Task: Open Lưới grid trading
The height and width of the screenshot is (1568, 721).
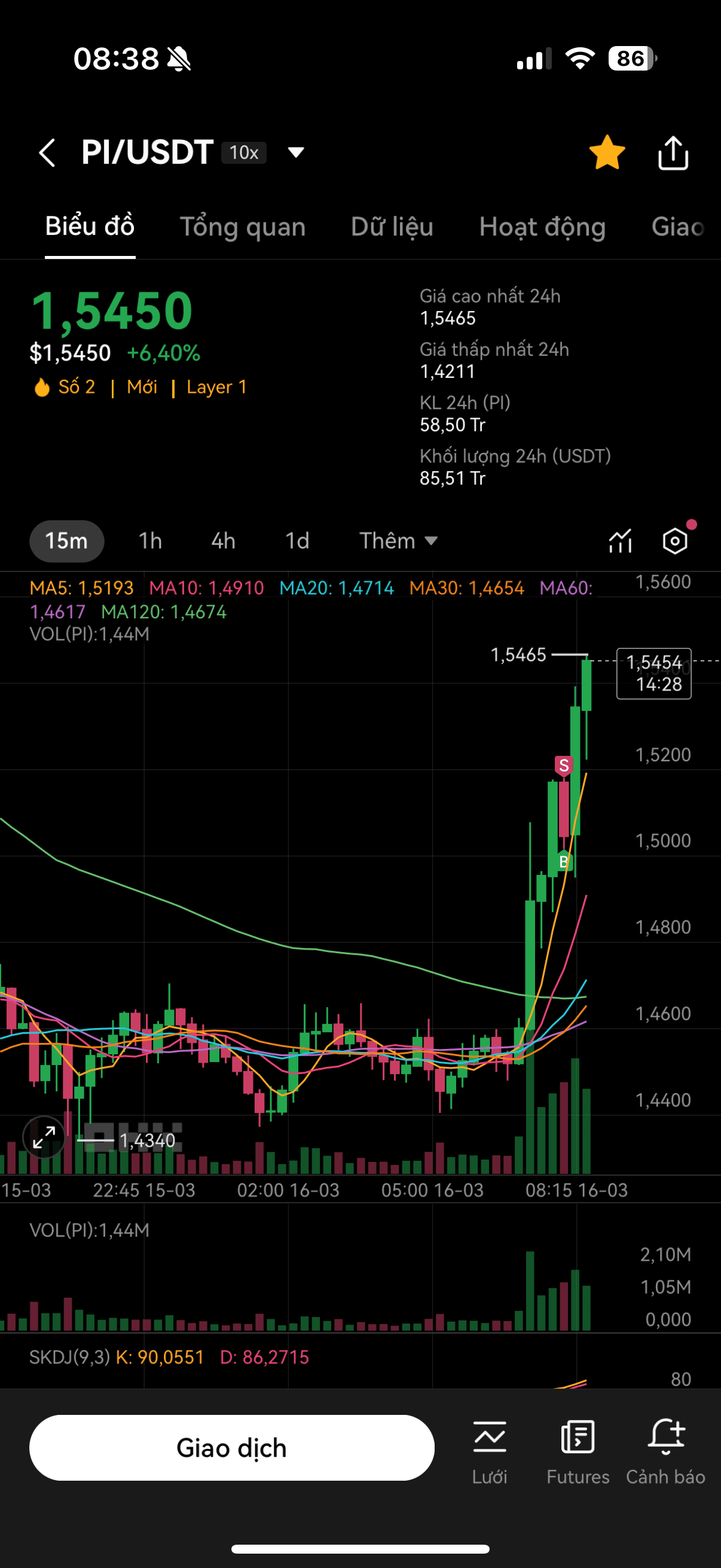Action: coord(489,1451)
